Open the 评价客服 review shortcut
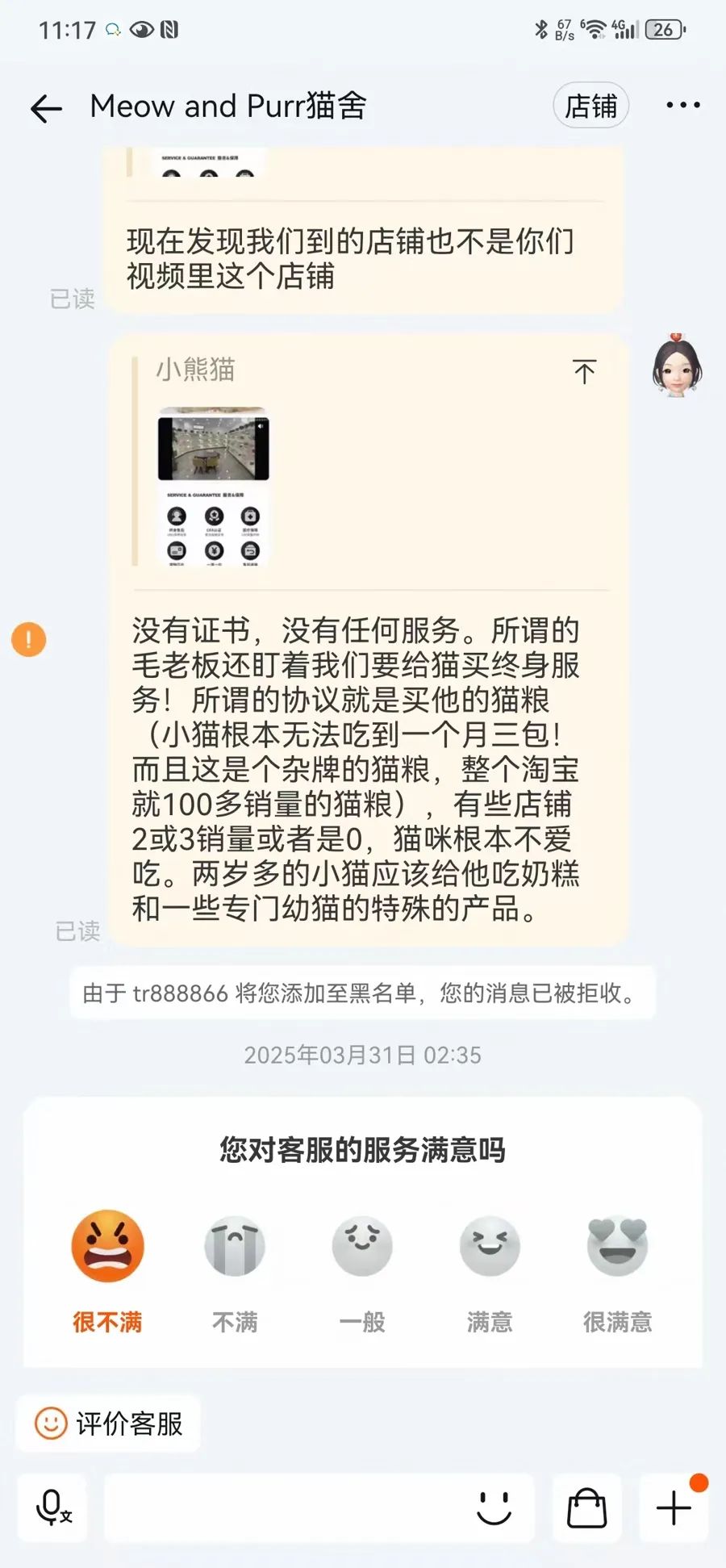The image size is (726, 1568). tap(109, 1424)
